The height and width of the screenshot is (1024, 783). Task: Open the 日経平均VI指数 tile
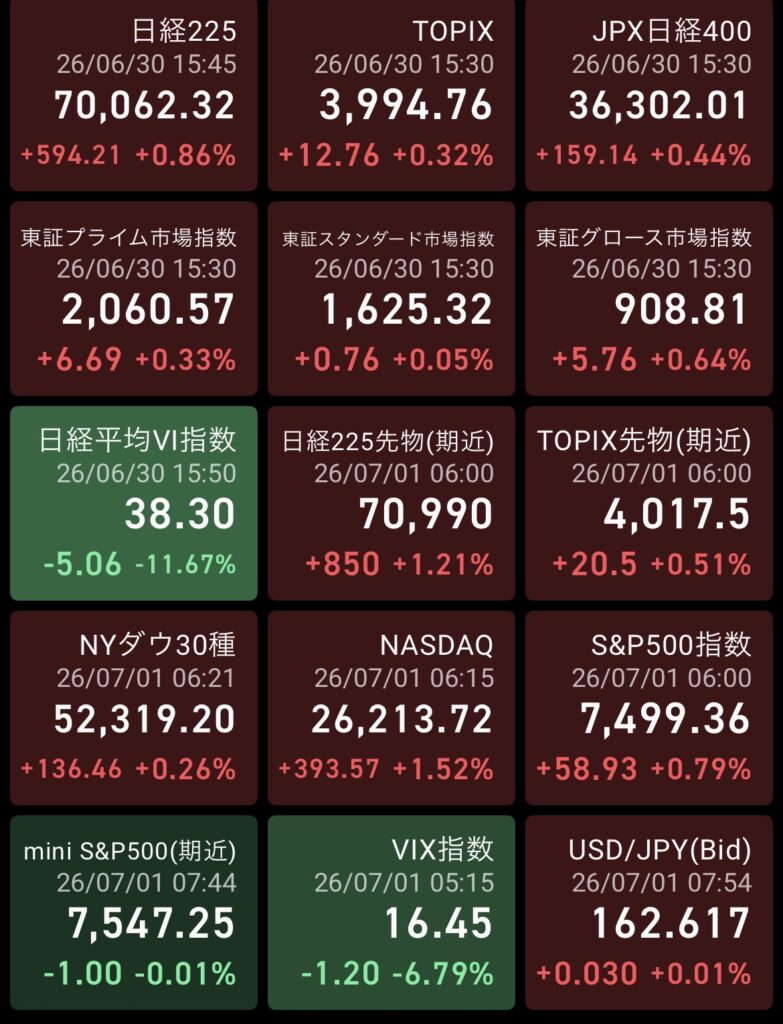click(x=134, y=503)
